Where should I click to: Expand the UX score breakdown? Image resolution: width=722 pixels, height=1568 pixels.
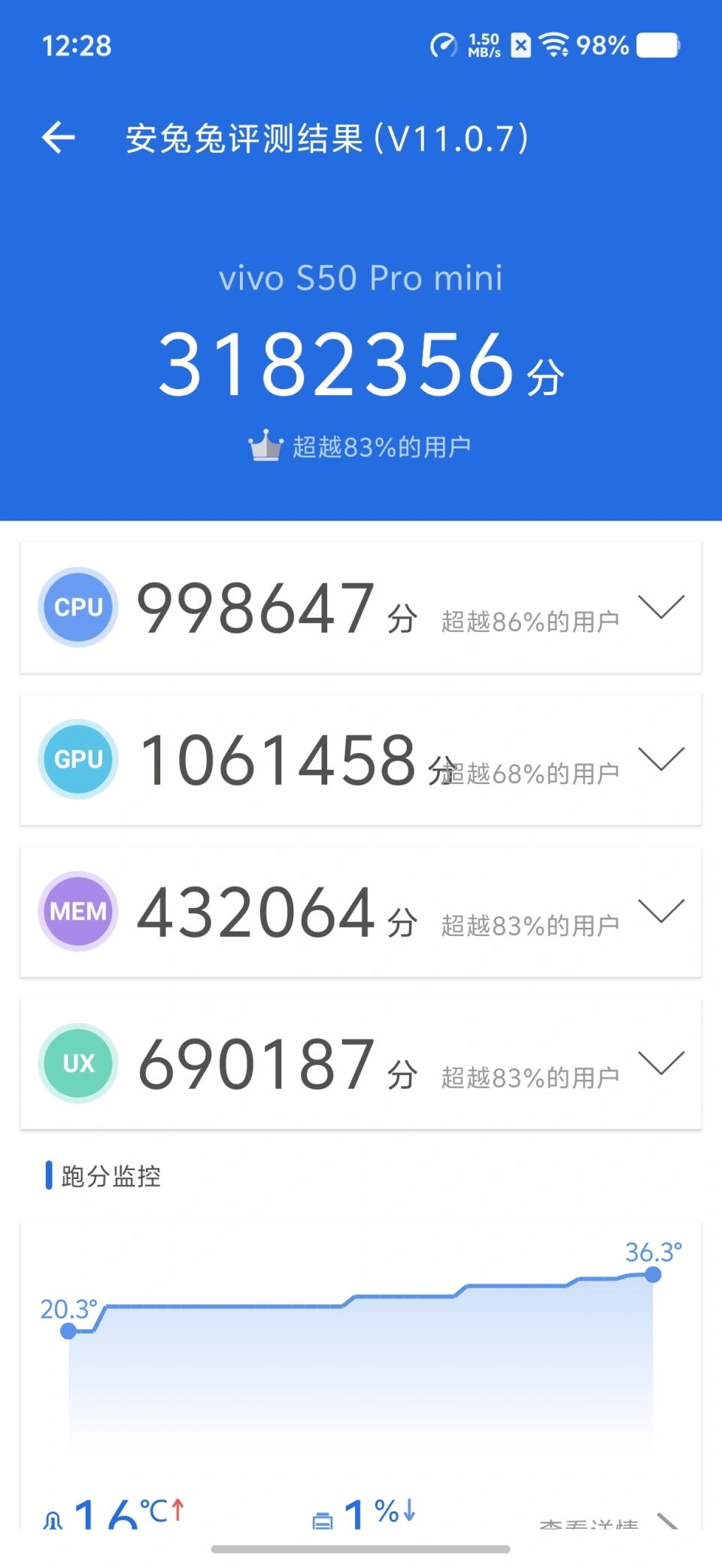click(x=660, y=1062)
